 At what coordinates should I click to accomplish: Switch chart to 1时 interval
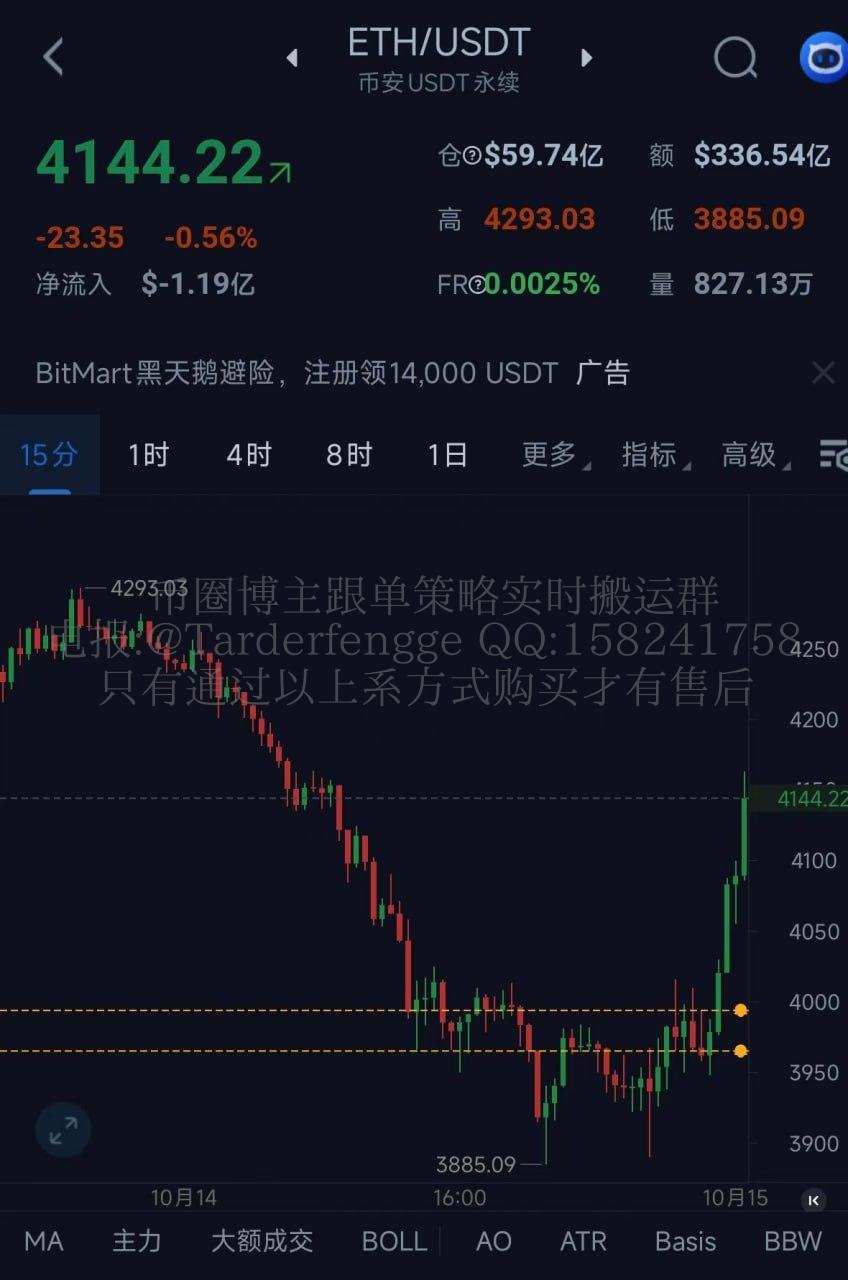click(148, 455)
